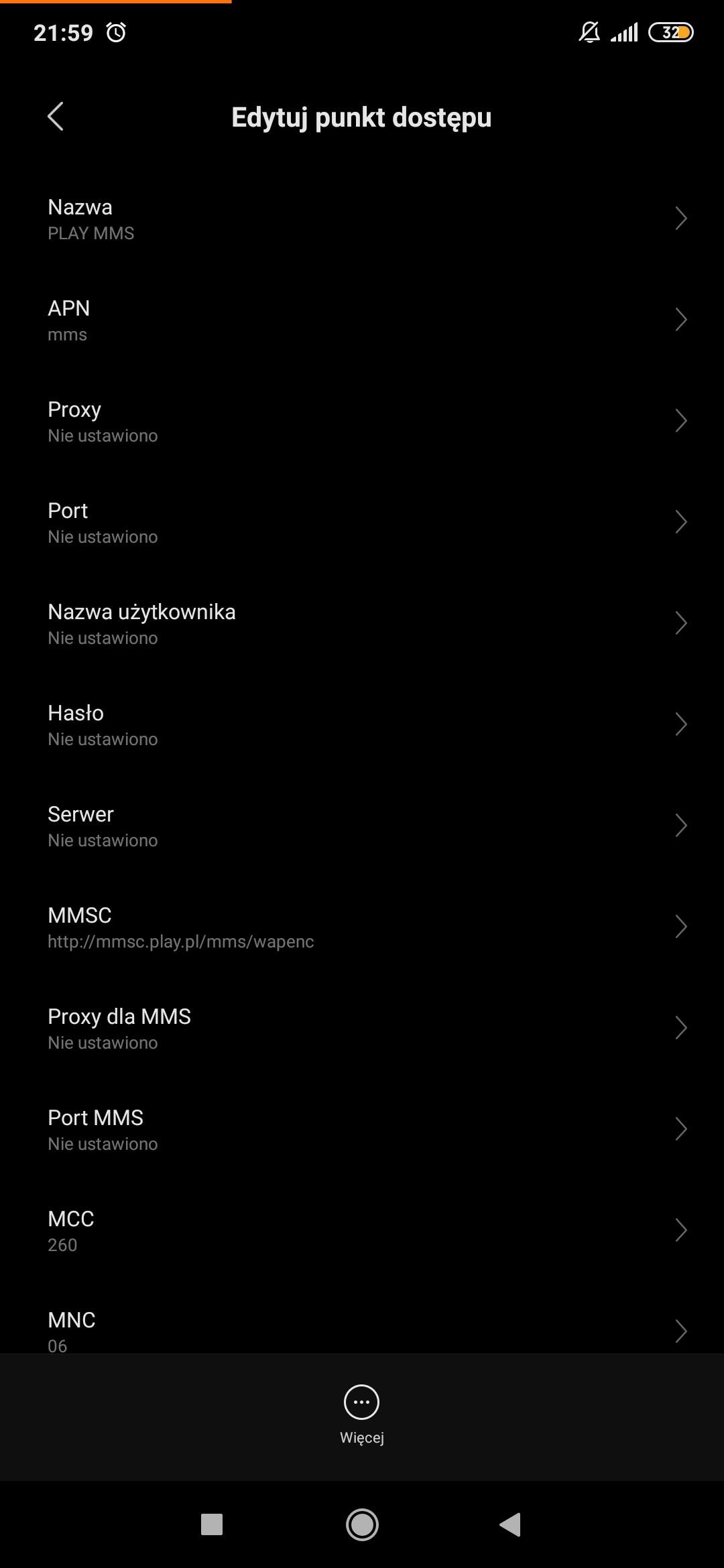Edit the APN field
Screen dimensions: 724x1568
[362, 320]
